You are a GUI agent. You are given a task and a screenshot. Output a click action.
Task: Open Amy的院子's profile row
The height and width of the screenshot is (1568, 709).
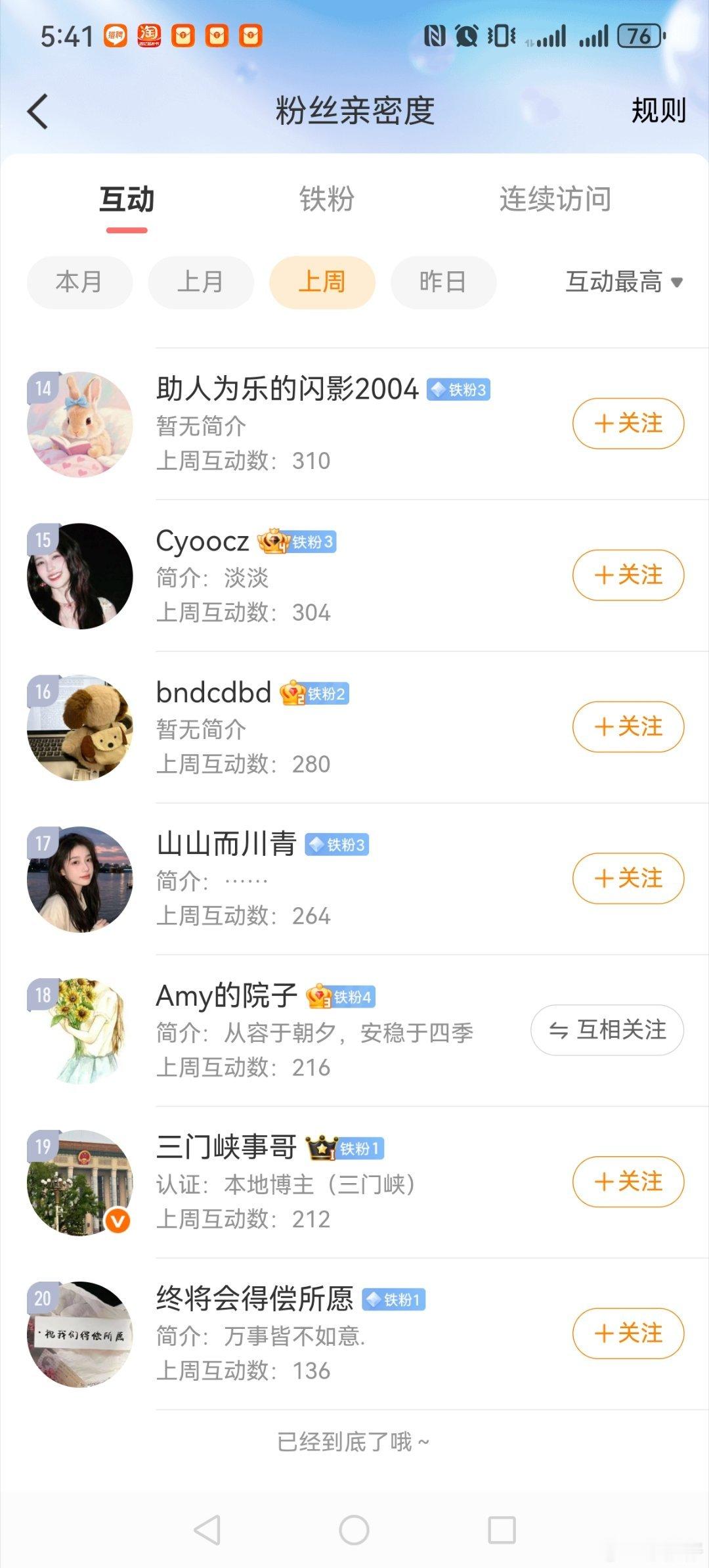[x=315, y=1031]
